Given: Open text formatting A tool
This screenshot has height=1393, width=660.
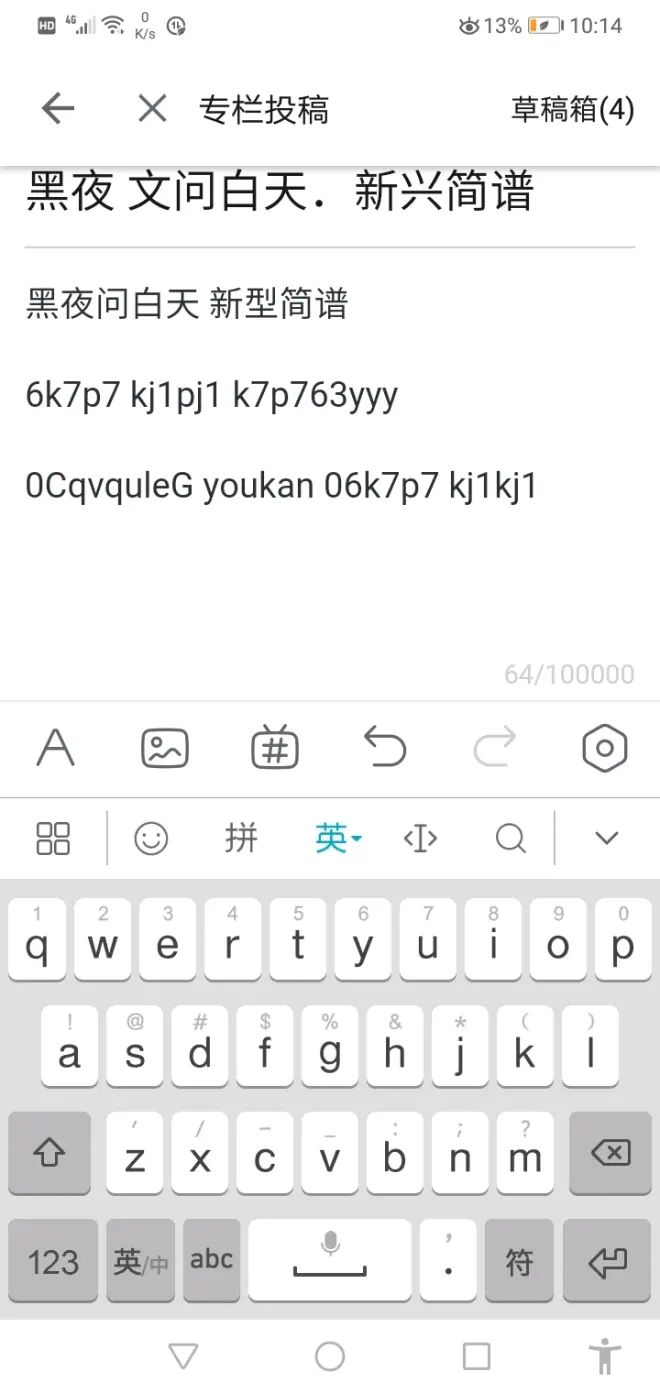Looking at the screenshot, I should (56, 747).
